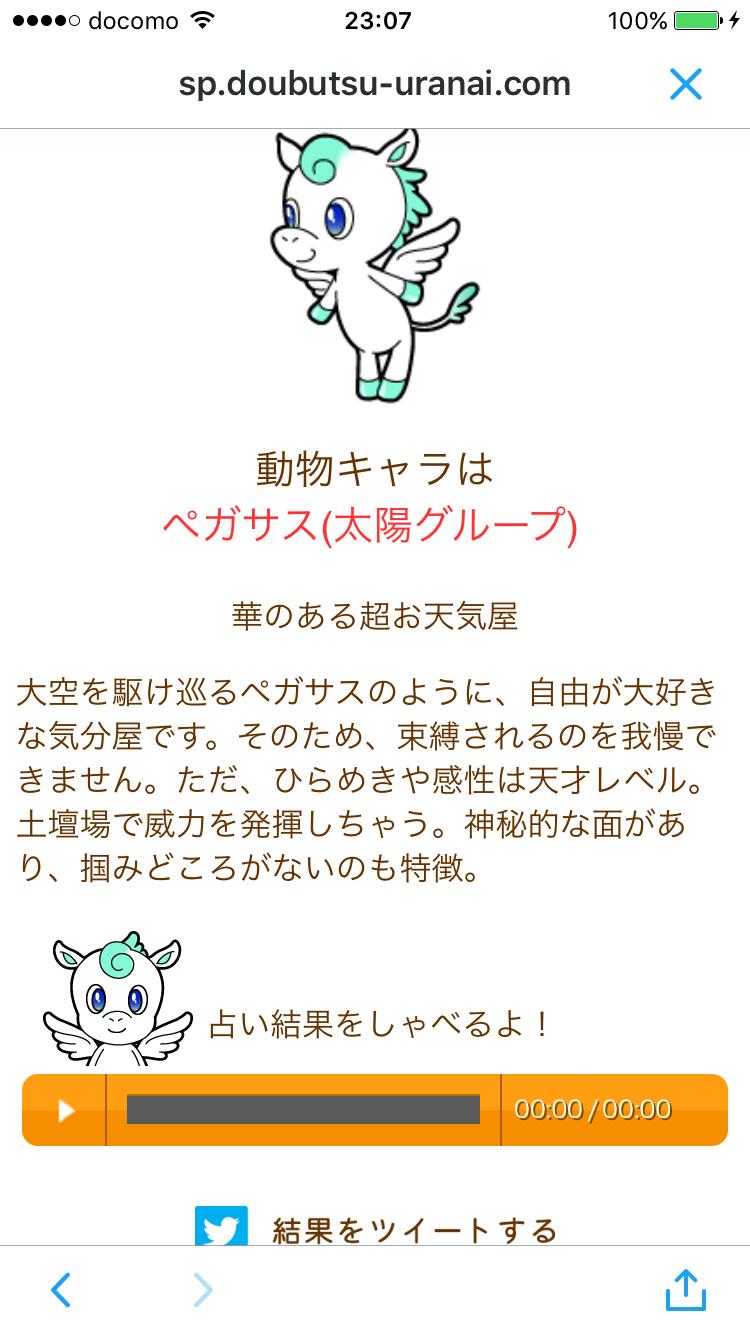
Task: Tap the Share icon at bottom right
Action: 687,1291
